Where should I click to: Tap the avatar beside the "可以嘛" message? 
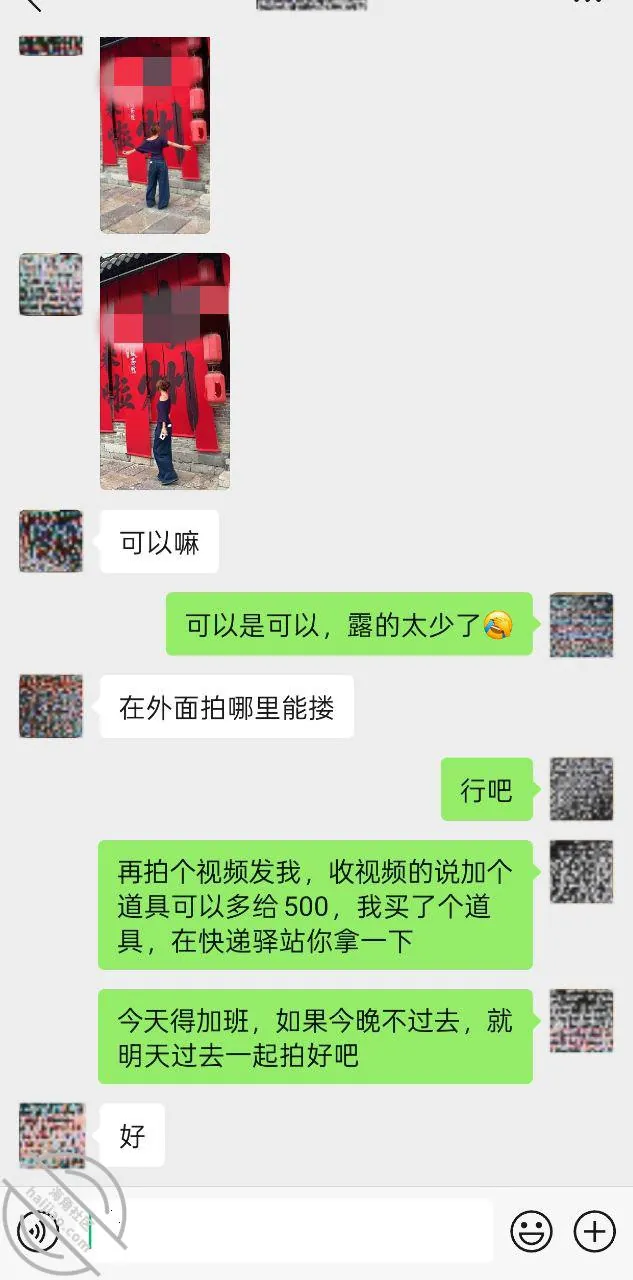(51, 541)
